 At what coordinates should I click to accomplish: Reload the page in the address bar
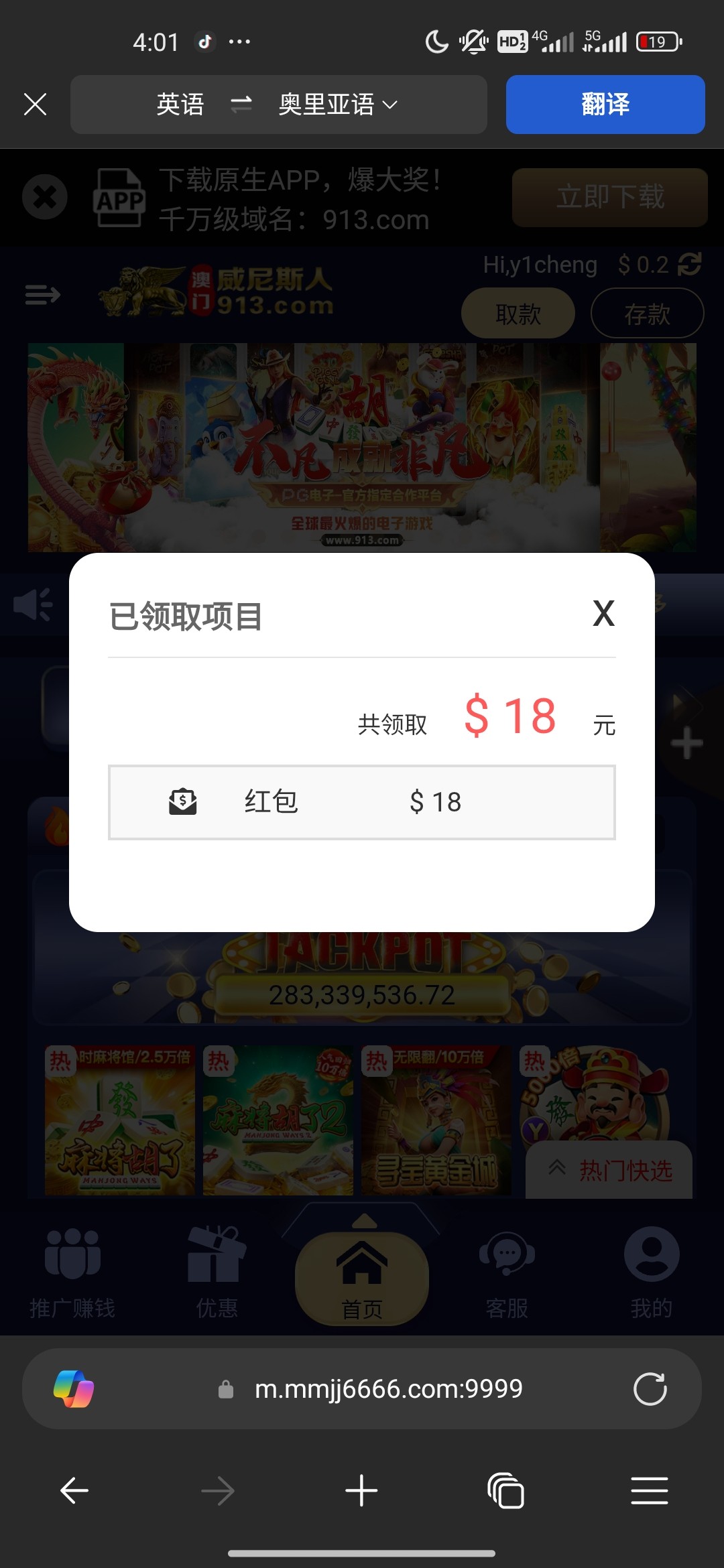click(650, 1389)
